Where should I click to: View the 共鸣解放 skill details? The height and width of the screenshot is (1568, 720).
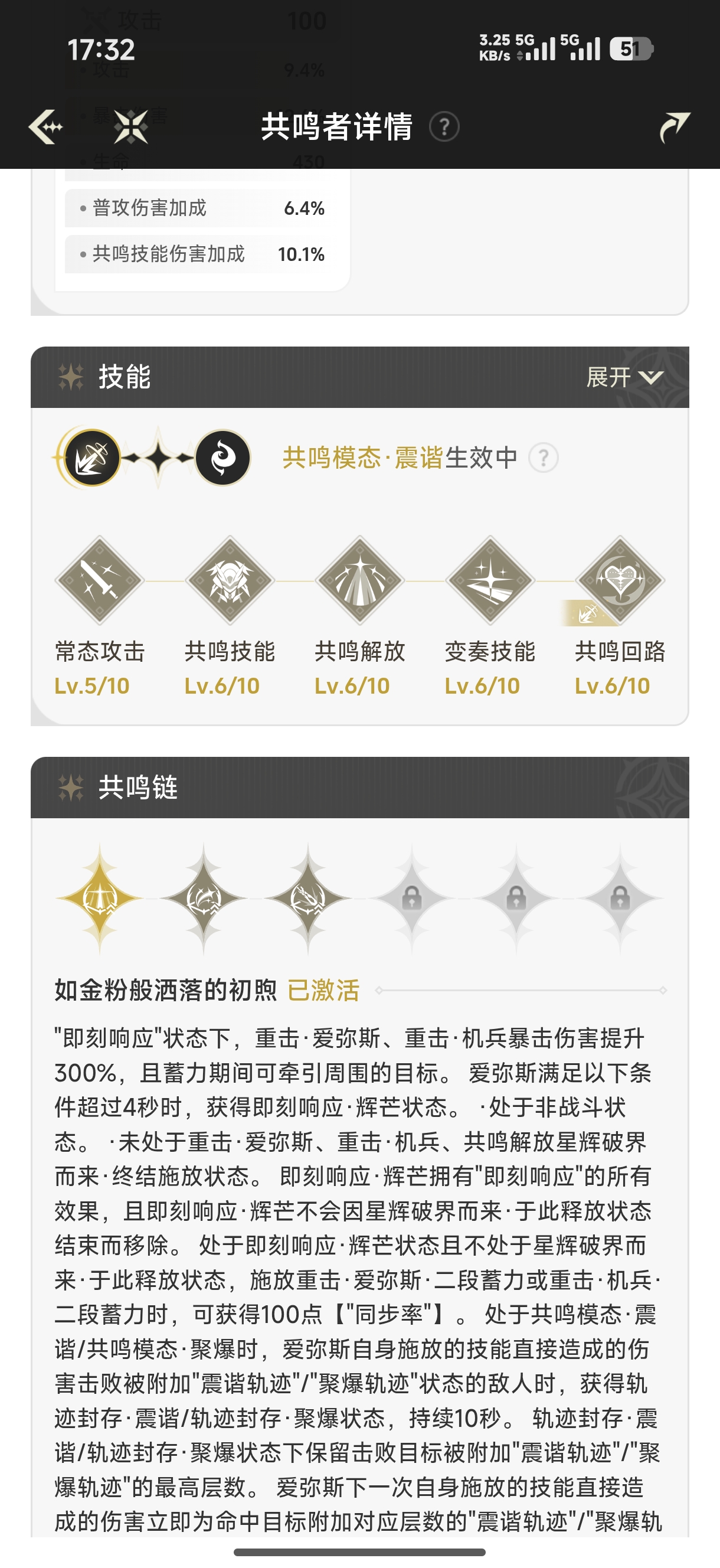(359, 581)
